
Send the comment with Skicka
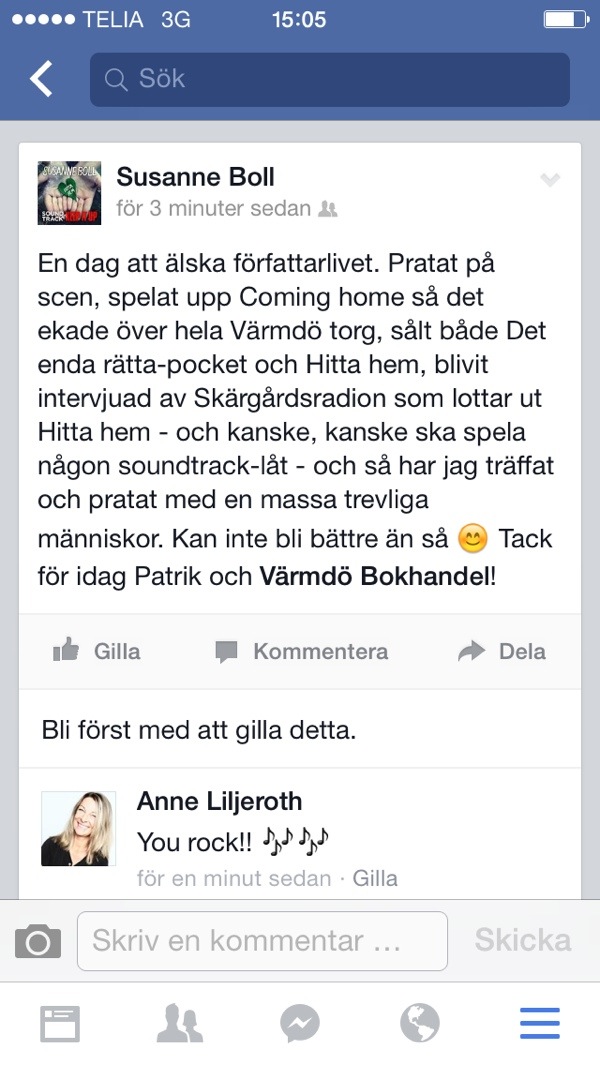523,940
